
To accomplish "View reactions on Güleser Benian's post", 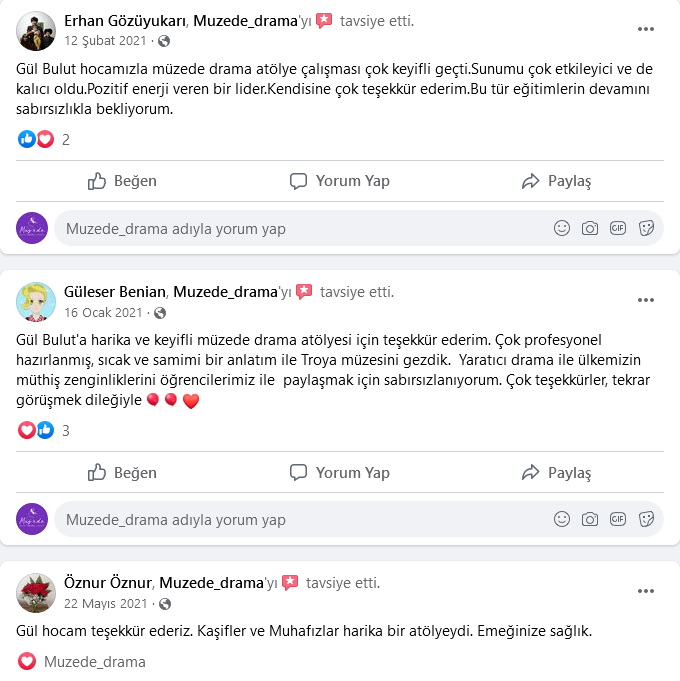I will [44, 431].
